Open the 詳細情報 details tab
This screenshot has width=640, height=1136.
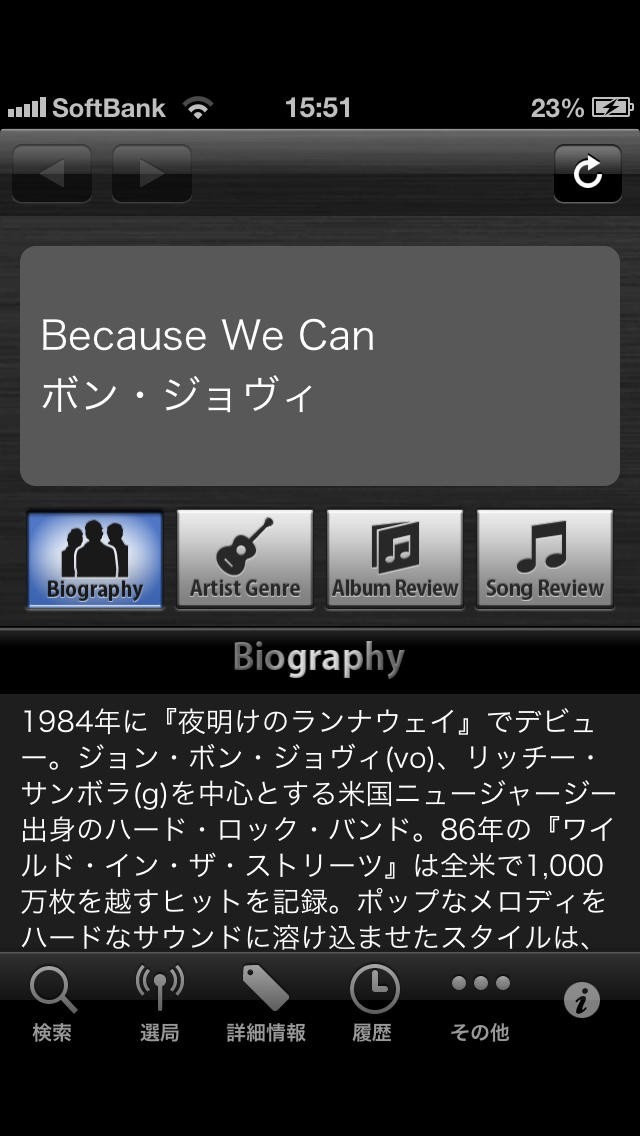pos(266,1003)
